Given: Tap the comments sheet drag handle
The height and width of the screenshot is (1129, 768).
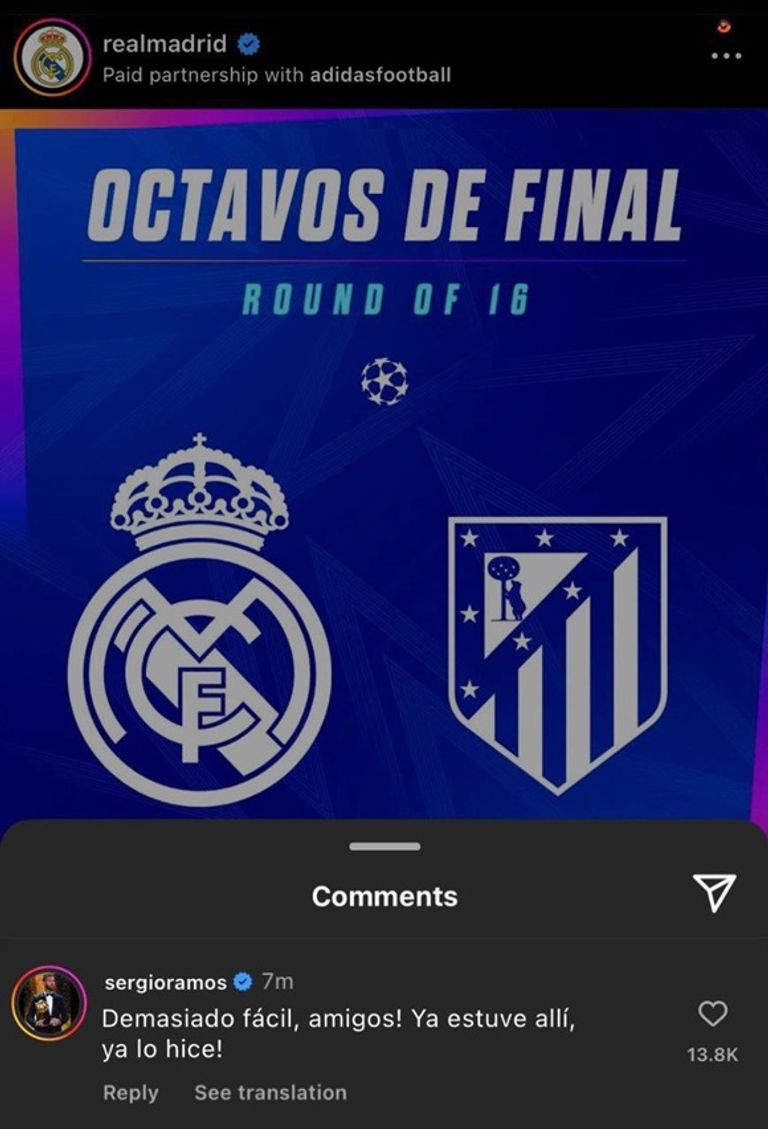Looking at the screenshot, I should (385, 846).
